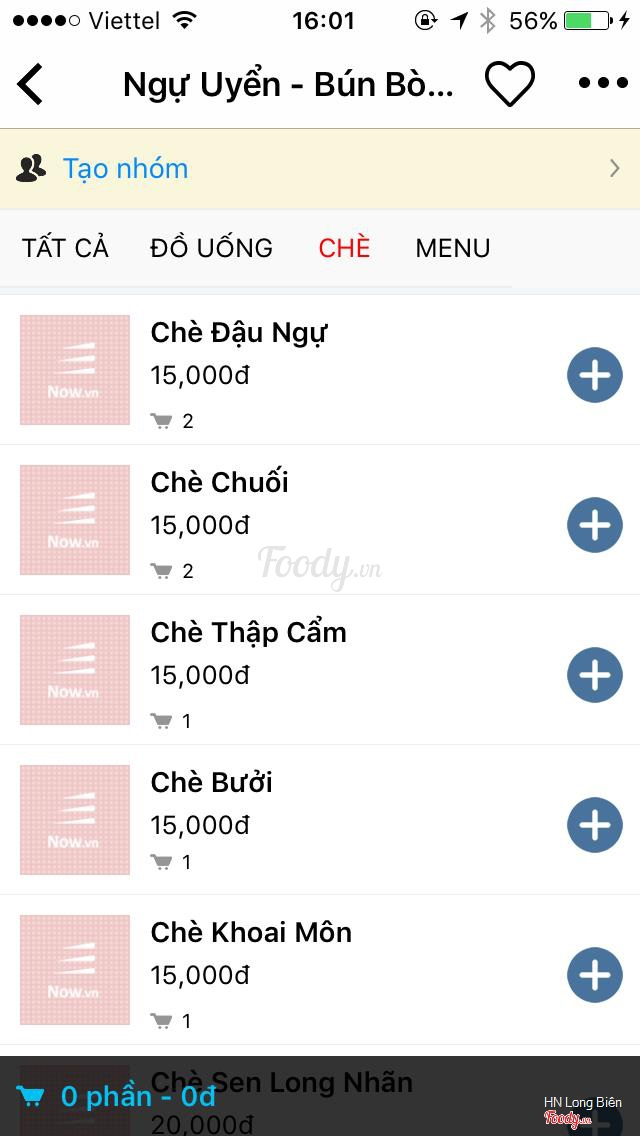Open the cart bar showing 0 phần

coord(320,1096)
